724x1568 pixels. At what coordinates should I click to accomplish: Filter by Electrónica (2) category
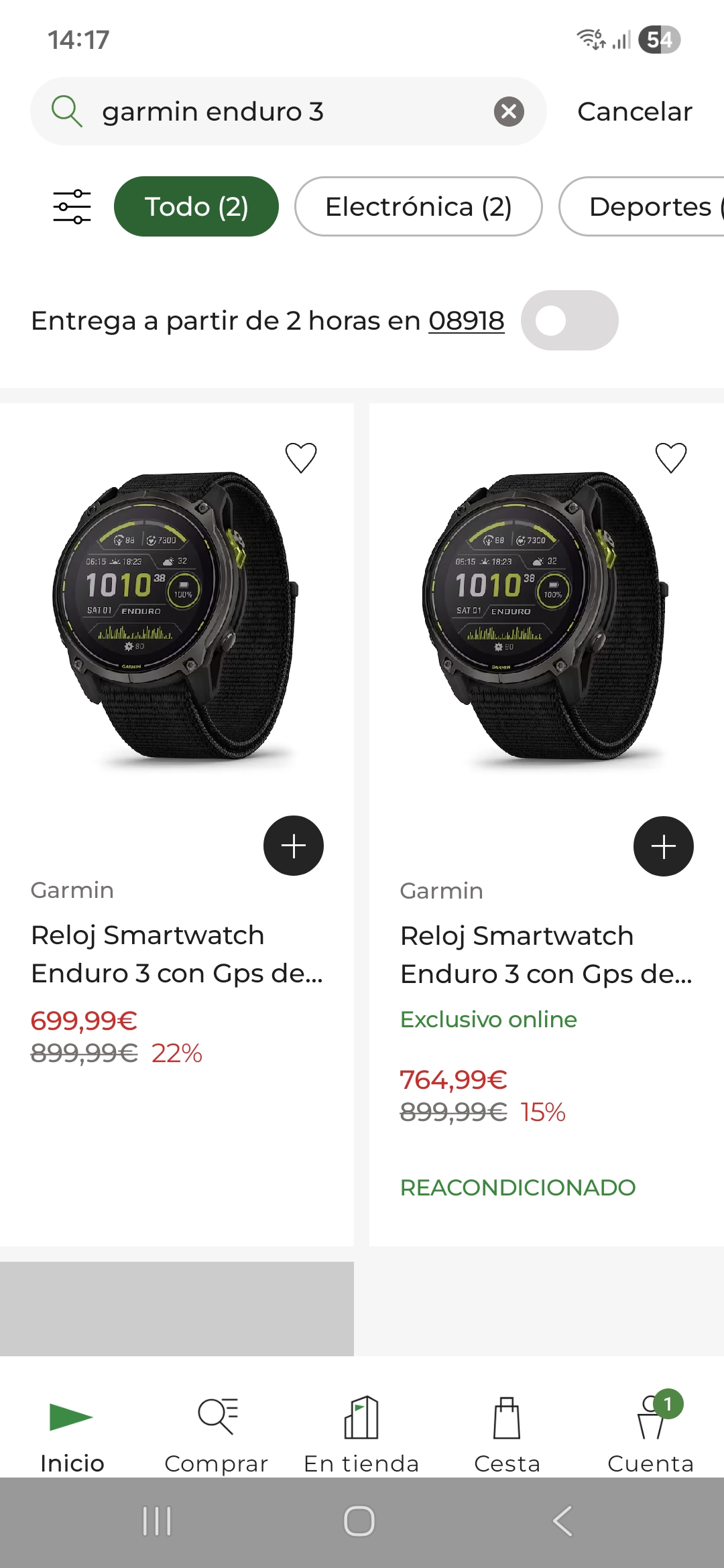click(418, 206)
